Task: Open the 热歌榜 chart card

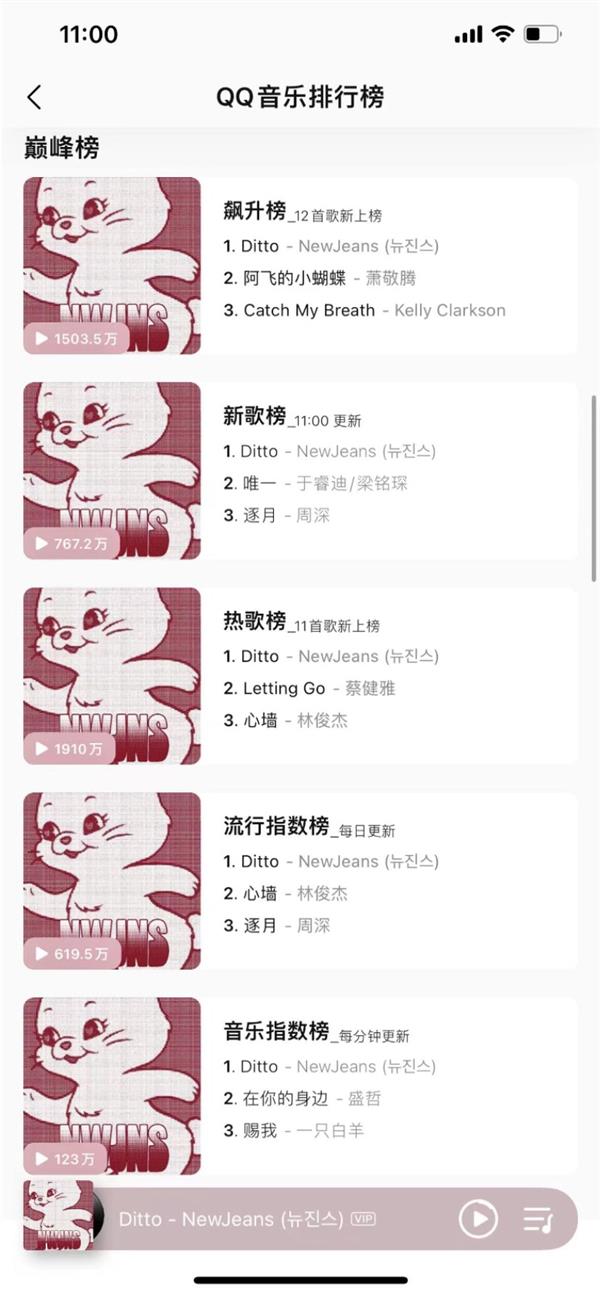Action: click(x=388, y=676)
